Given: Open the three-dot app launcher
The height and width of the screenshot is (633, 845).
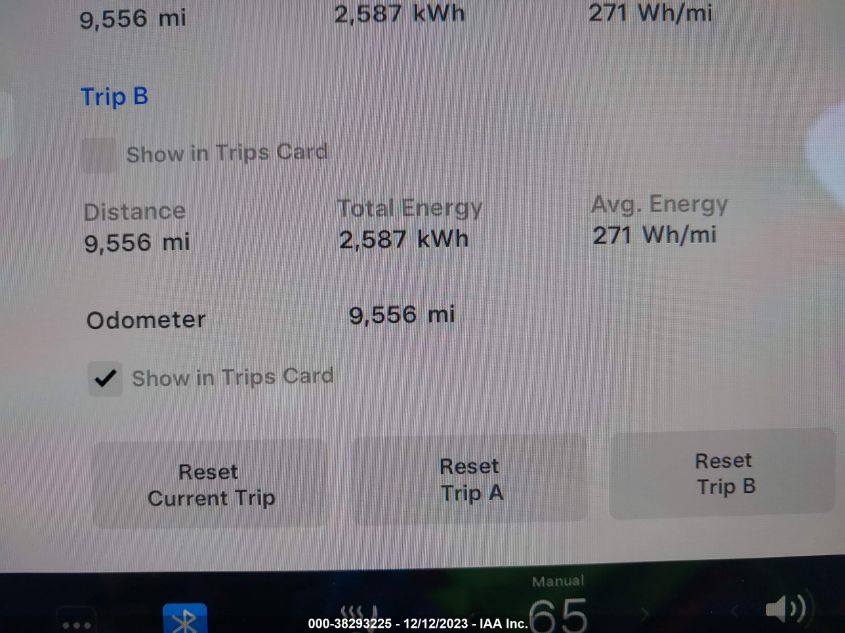Looking at the screenshot, I should pyautogui.click(x=75, y=622).
